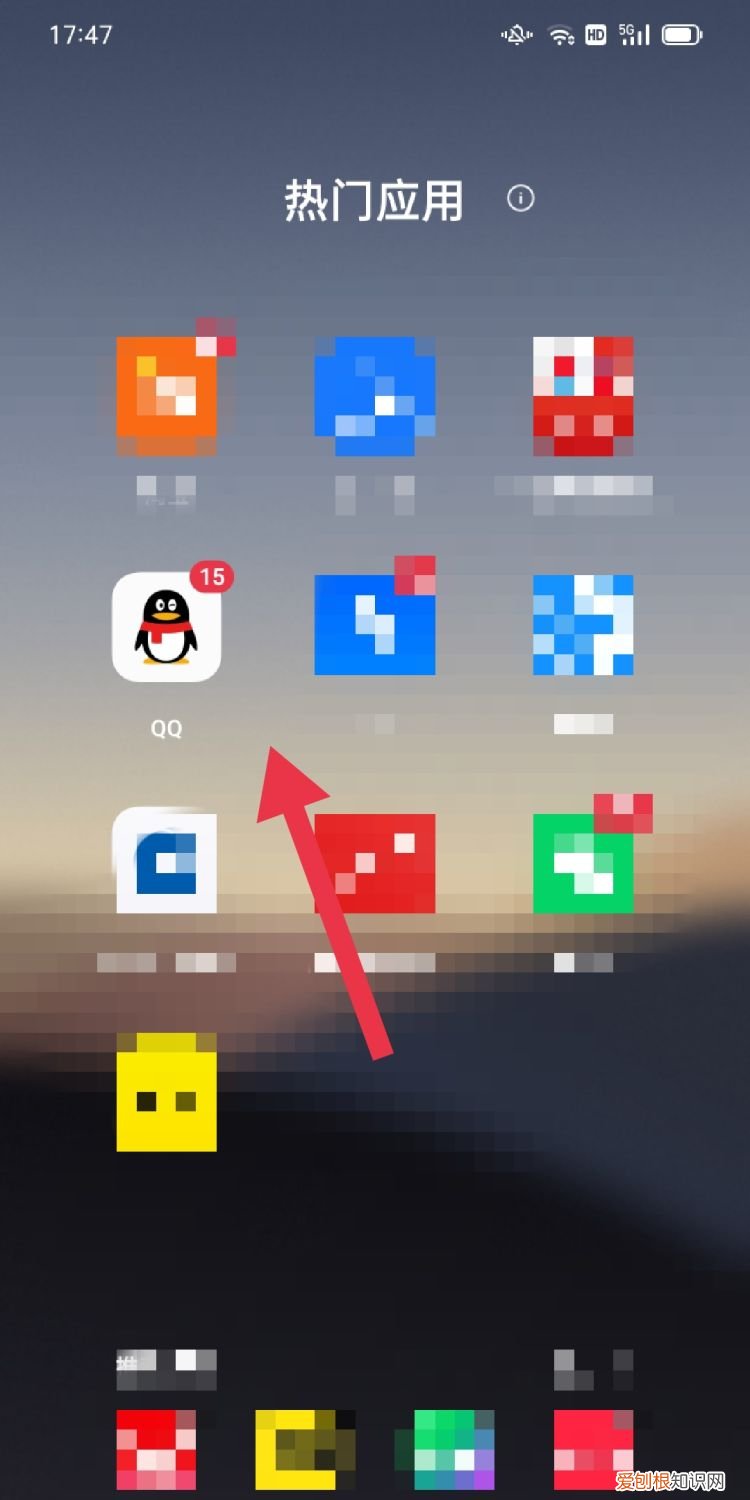Tap the info icon beside 热门应用
This screenshot has width=750, height=1500.
click(x=521, y=198)
